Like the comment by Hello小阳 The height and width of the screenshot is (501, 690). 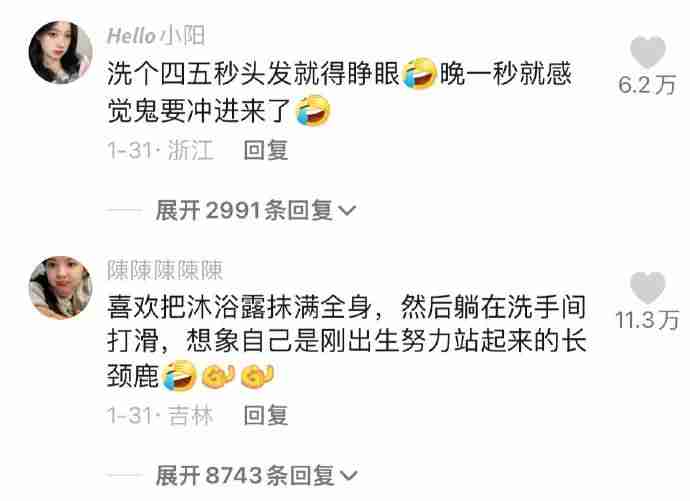tap(648, 52)
